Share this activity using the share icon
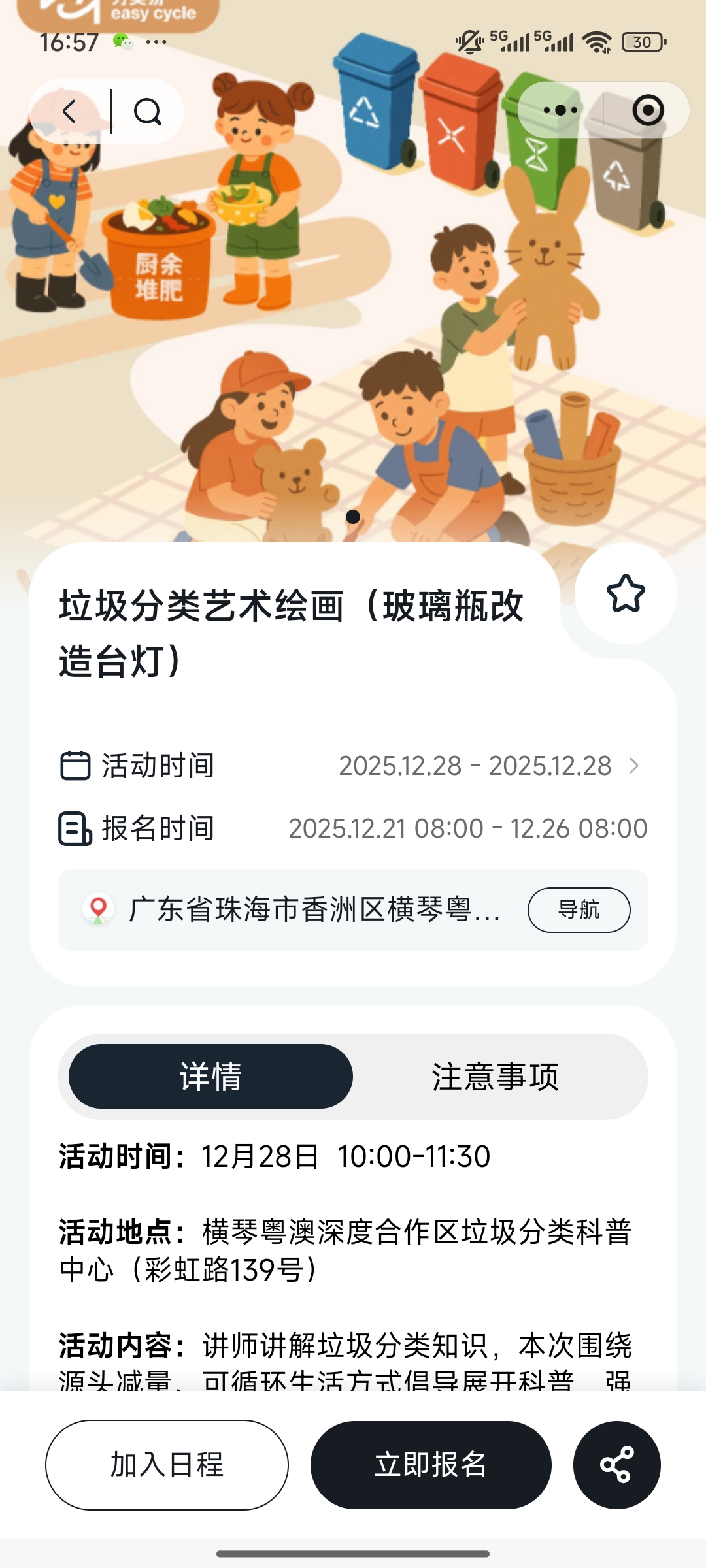706x1568 pixels. [x=616, y=1465]
